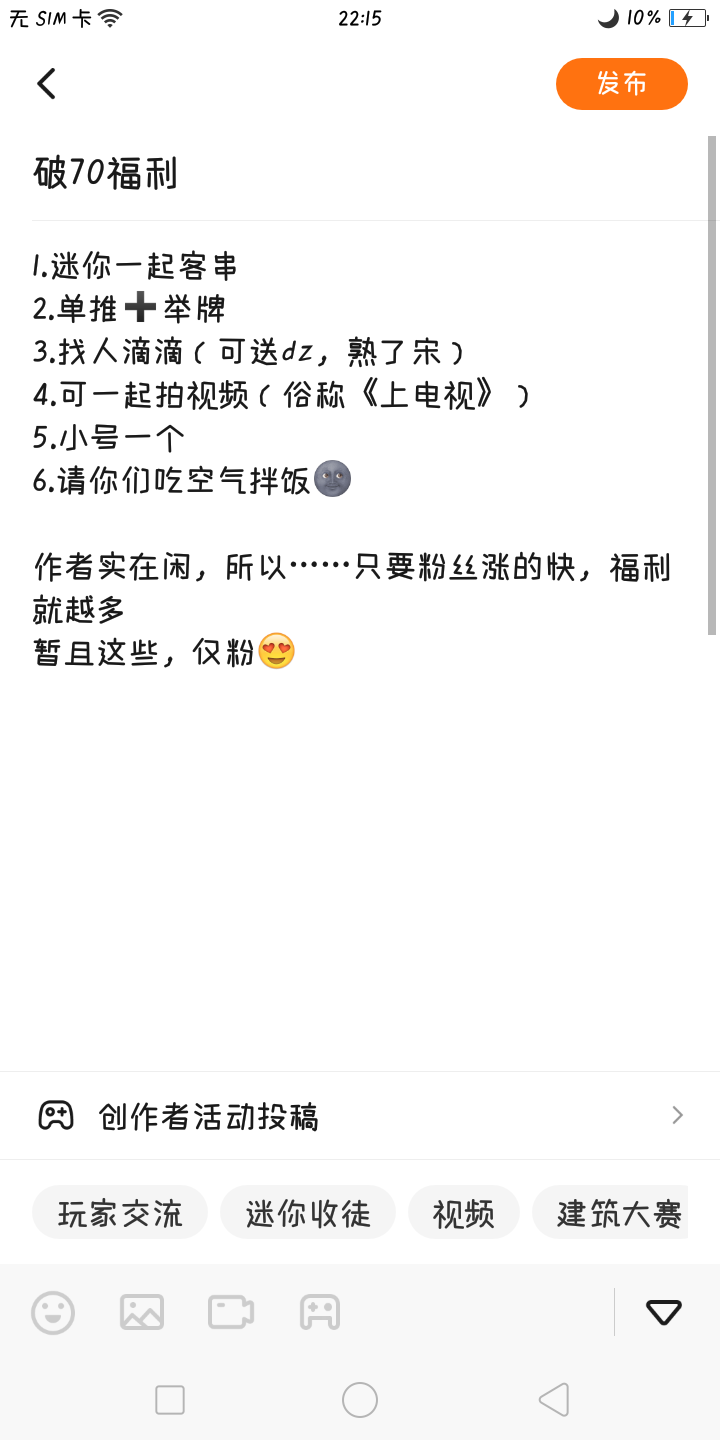Collapse the toolbar with the down triangle
720x1440 pixels.
click(x=664, y=1312)
